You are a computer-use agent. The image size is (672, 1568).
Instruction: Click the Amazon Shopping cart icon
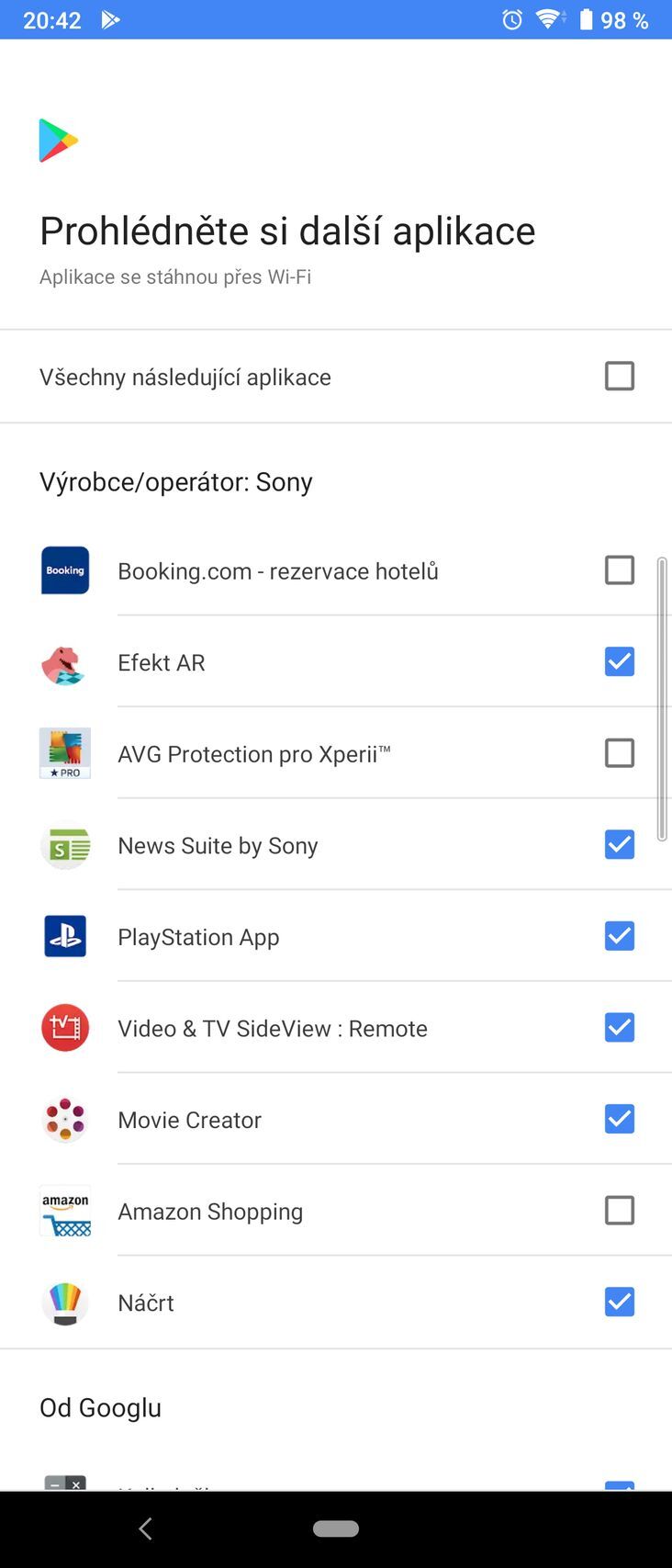coord(64,1211)
